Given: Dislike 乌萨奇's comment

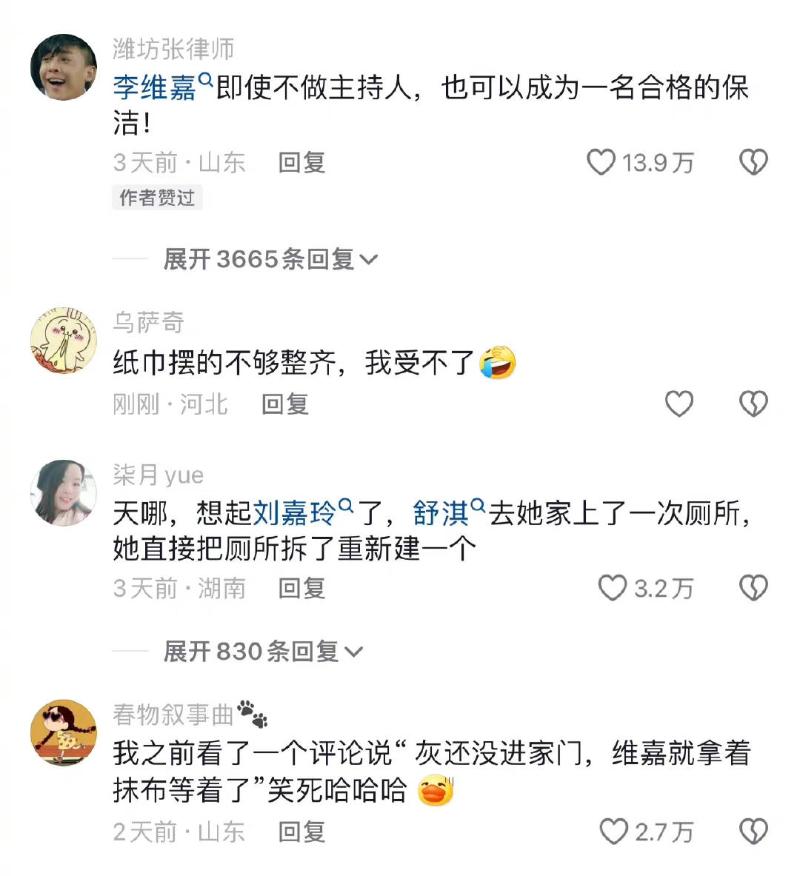Looking at the screenshot, I should [x=753, y=404].
